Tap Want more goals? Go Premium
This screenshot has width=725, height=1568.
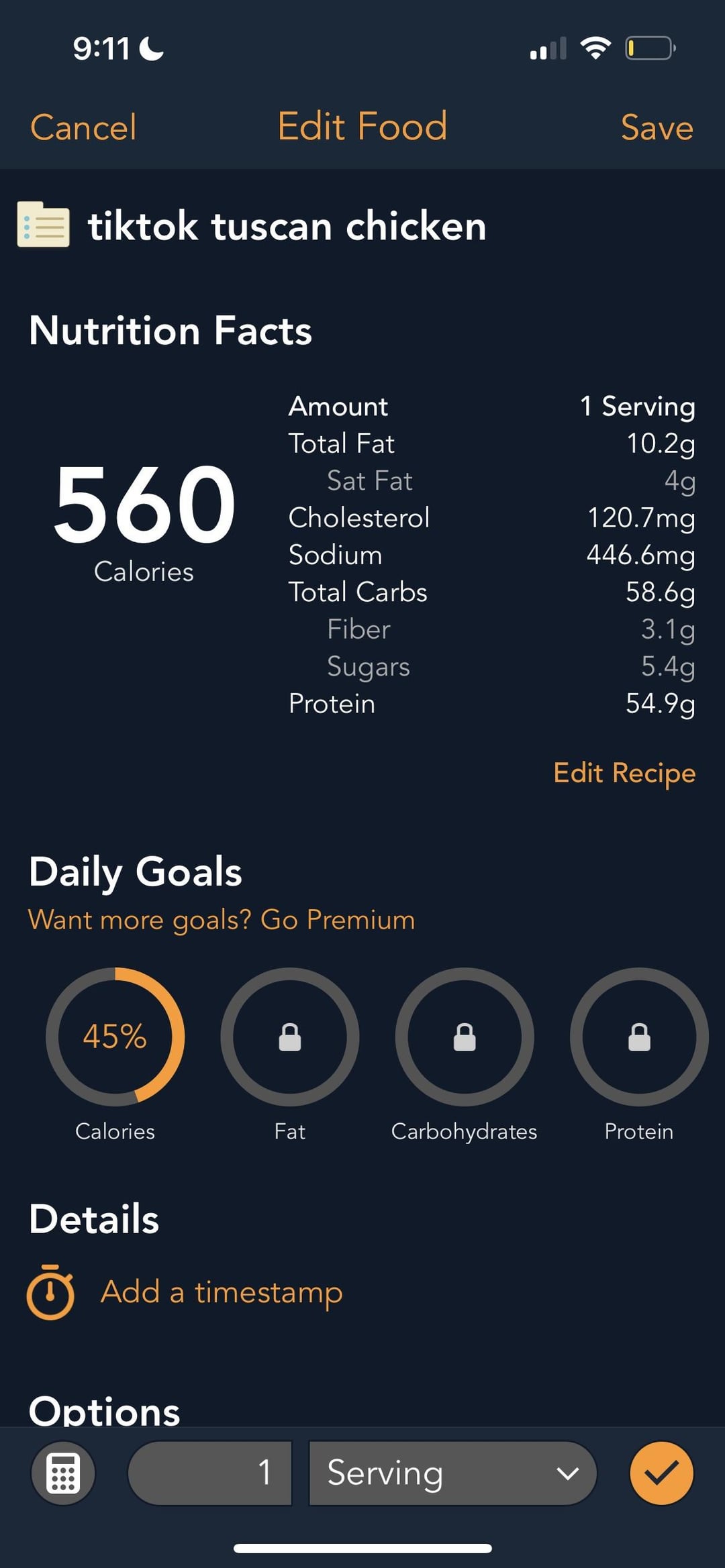[x=222, y=919]
